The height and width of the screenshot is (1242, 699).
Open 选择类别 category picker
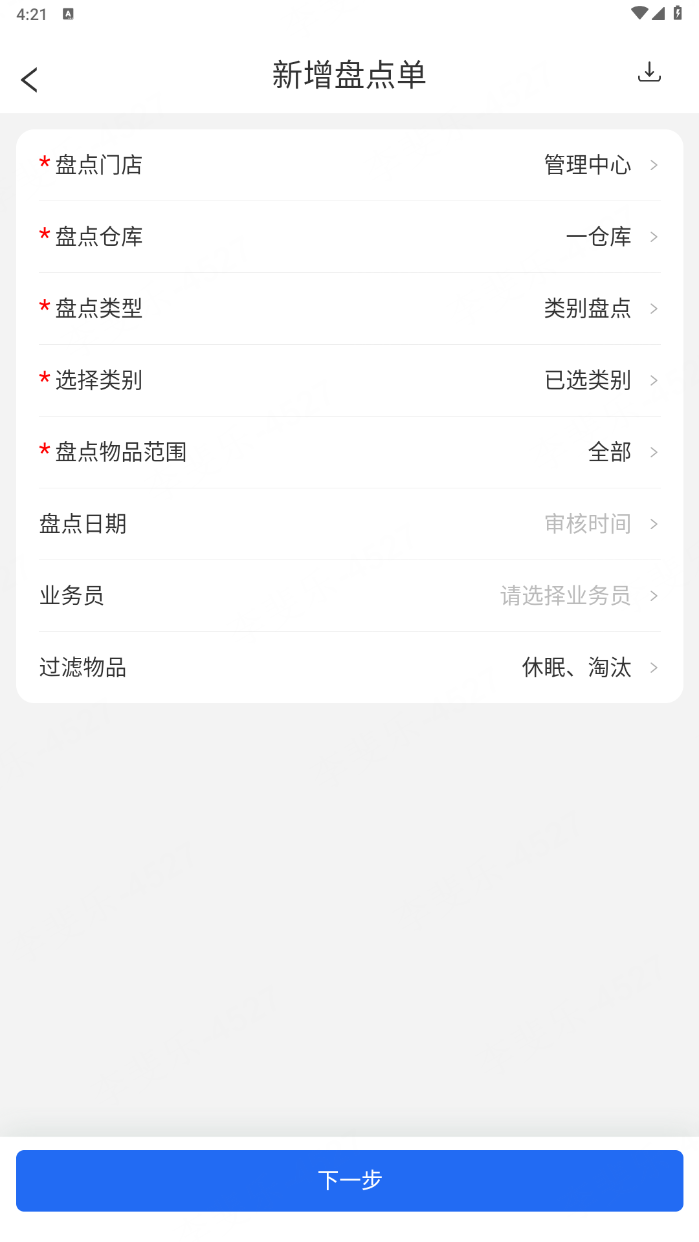[349, 381]
